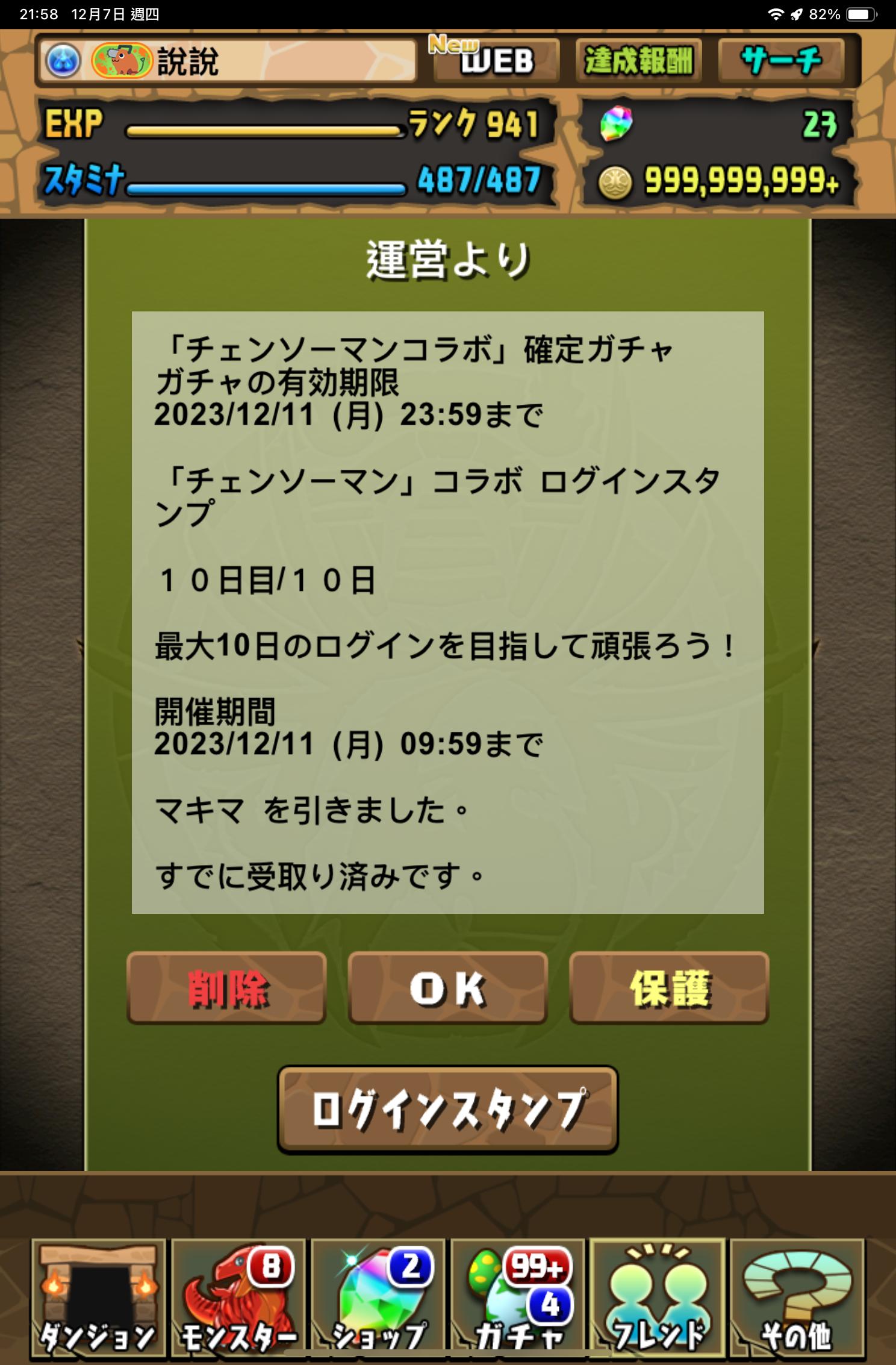The image size is (896, 1365).
Task: Tap the サーチ search button
Action: [781, 60]
